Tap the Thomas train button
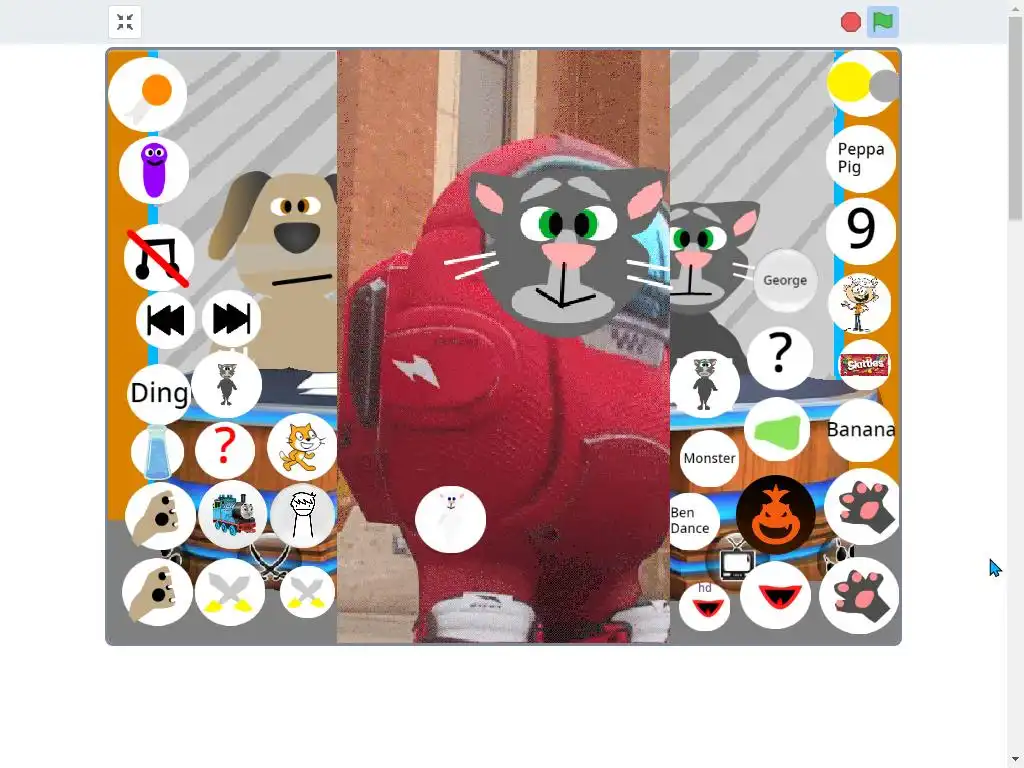1024x768 pixels. click(233, 514)
